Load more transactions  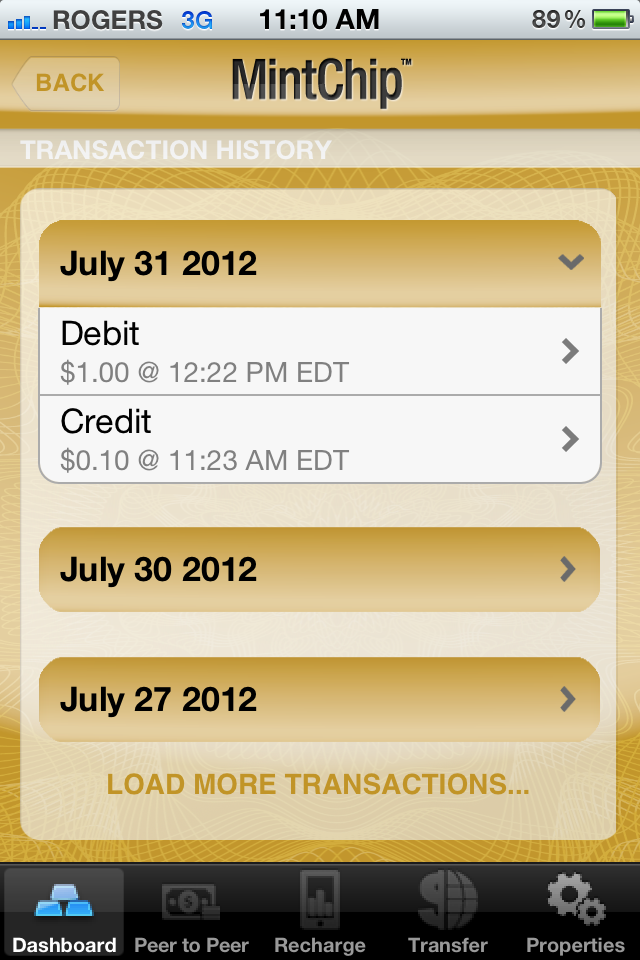click(318, 784)
